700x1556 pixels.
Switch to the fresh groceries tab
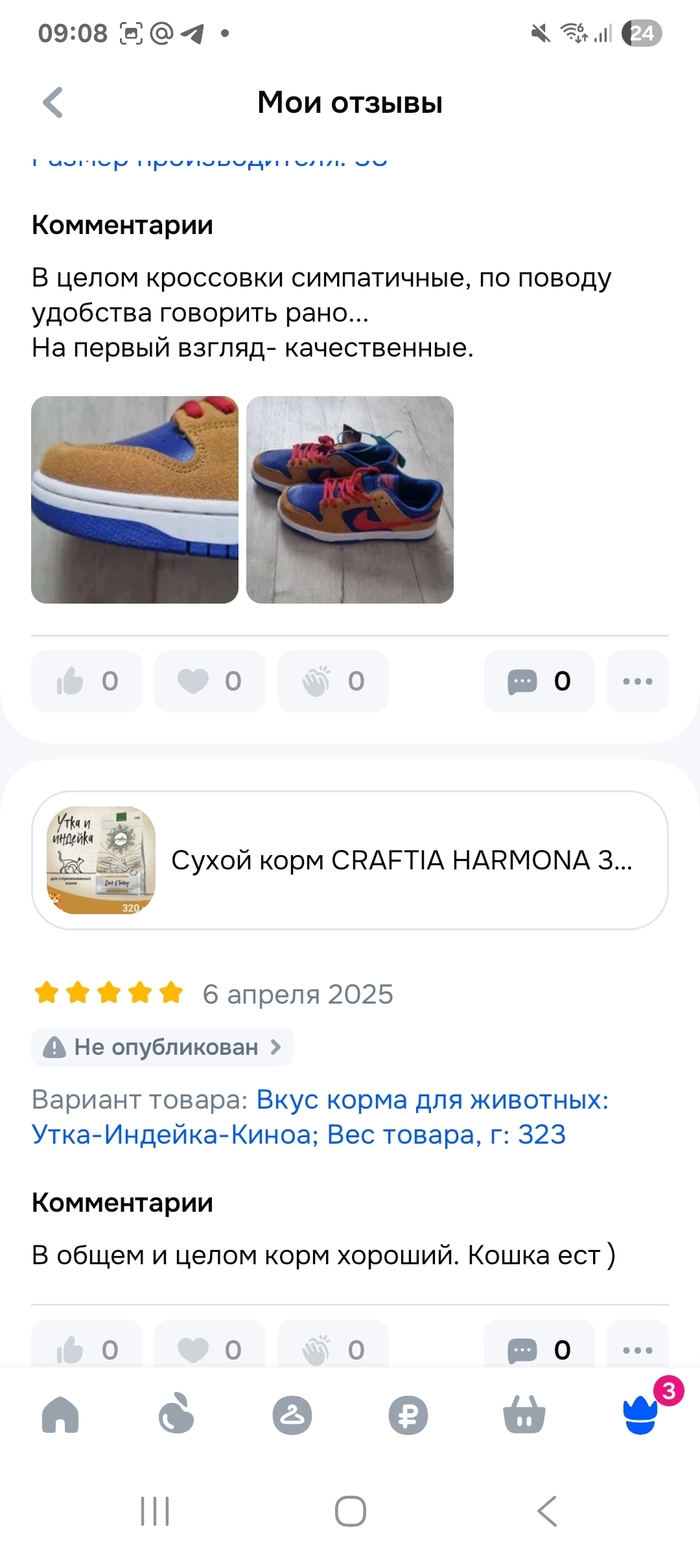[x=176, y=1416]
